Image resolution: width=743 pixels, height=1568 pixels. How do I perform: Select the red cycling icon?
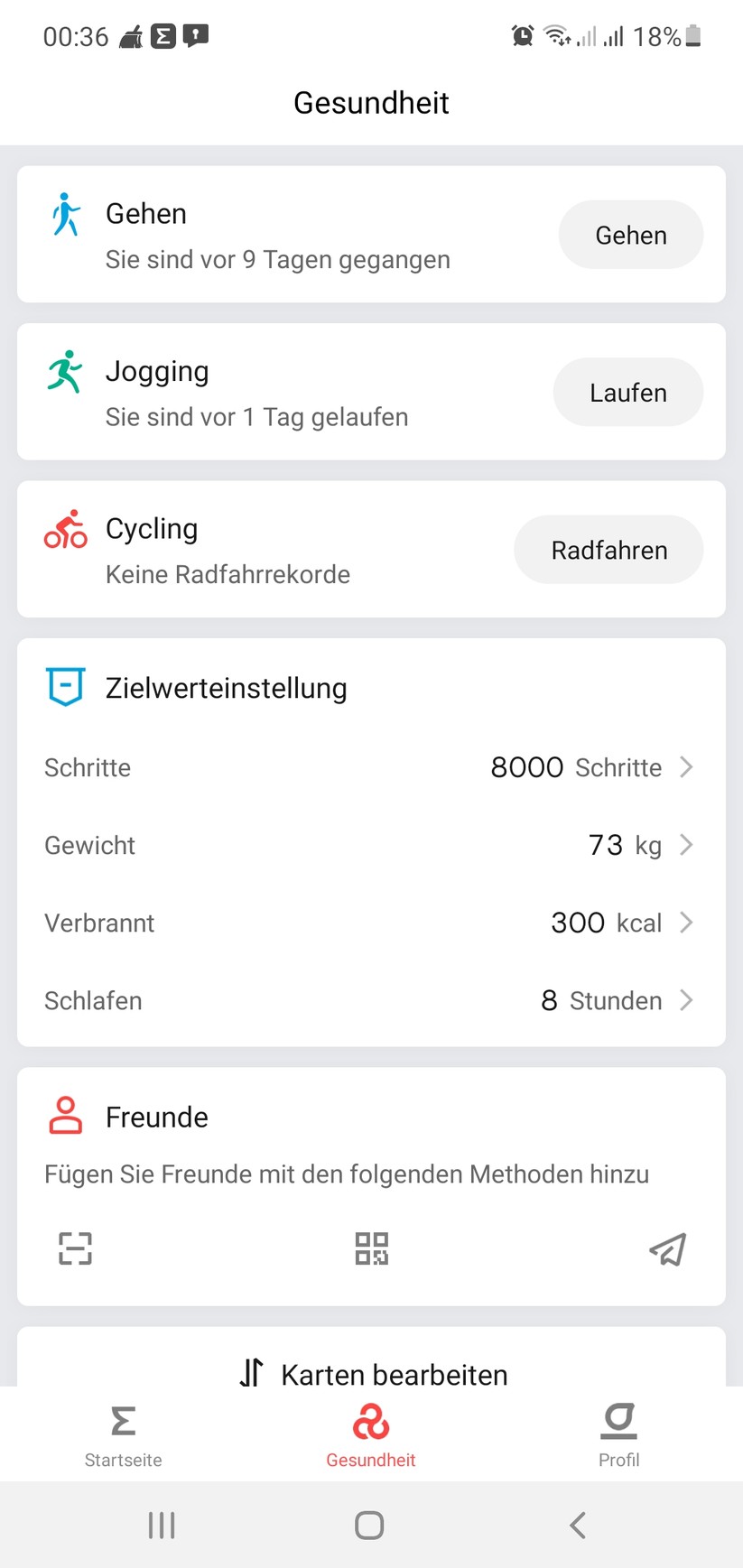(64, 530)
